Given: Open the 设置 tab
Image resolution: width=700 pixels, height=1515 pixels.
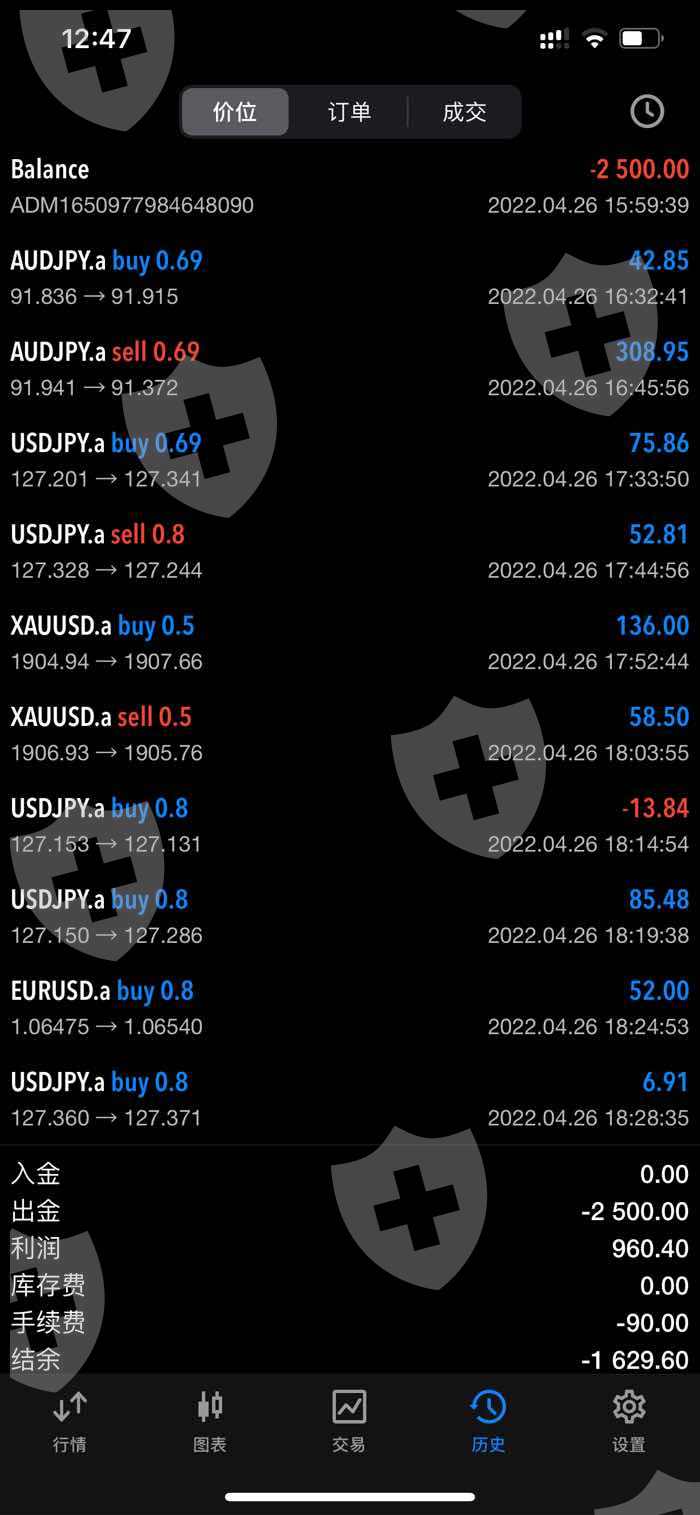Looking at the screenshot, I should 629,1420.
